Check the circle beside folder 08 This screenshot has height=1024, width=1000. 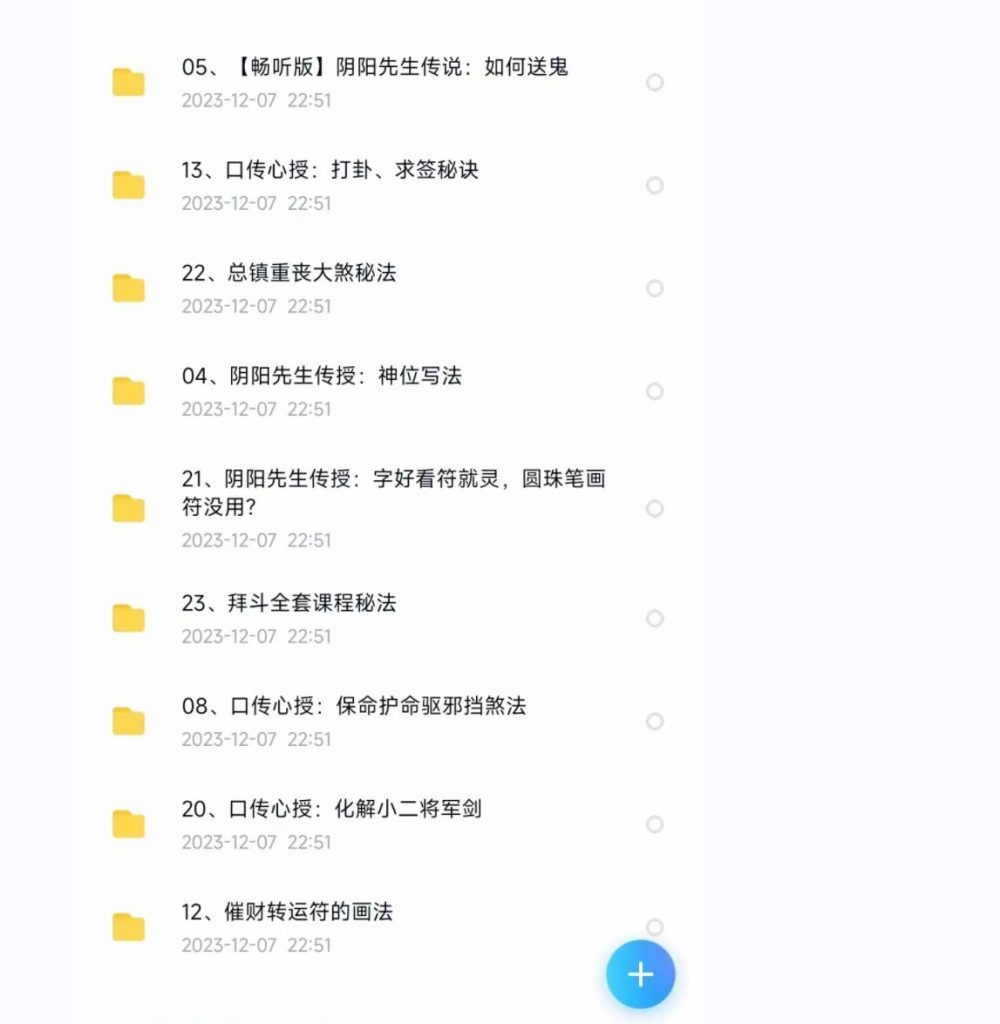(654, 722)
